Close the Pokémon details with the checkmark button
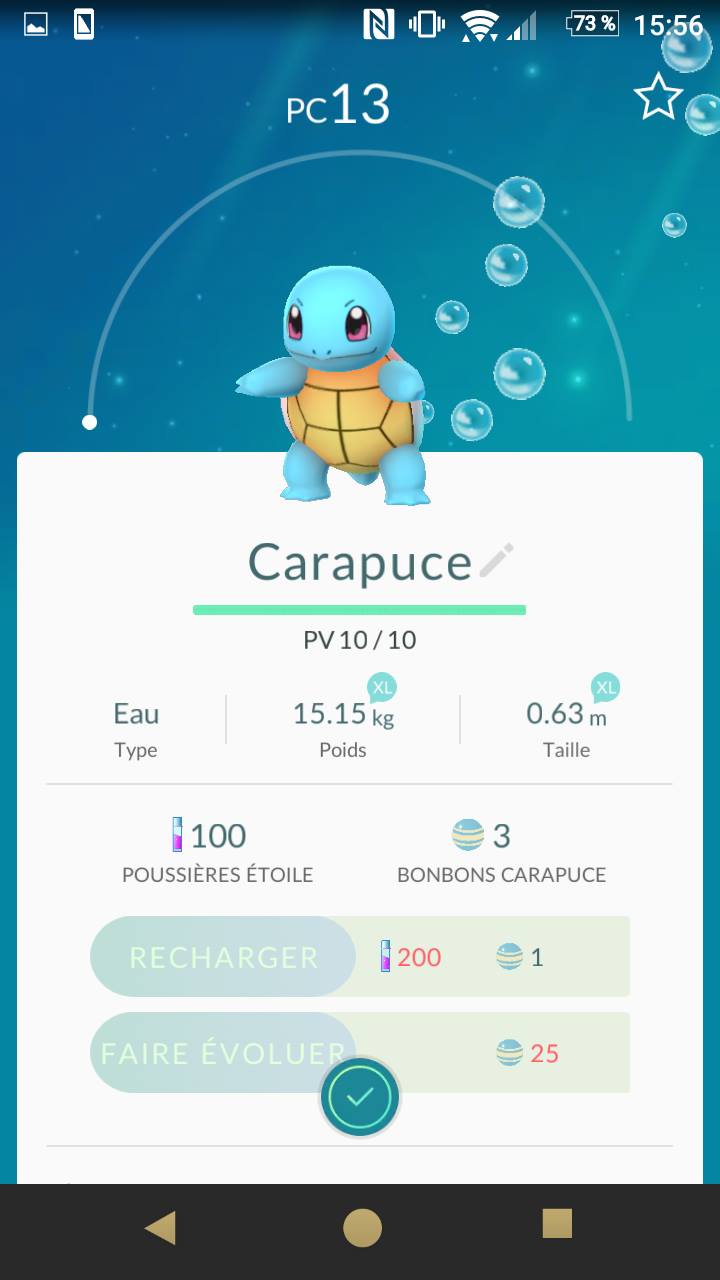 (x=360, y=1097)
